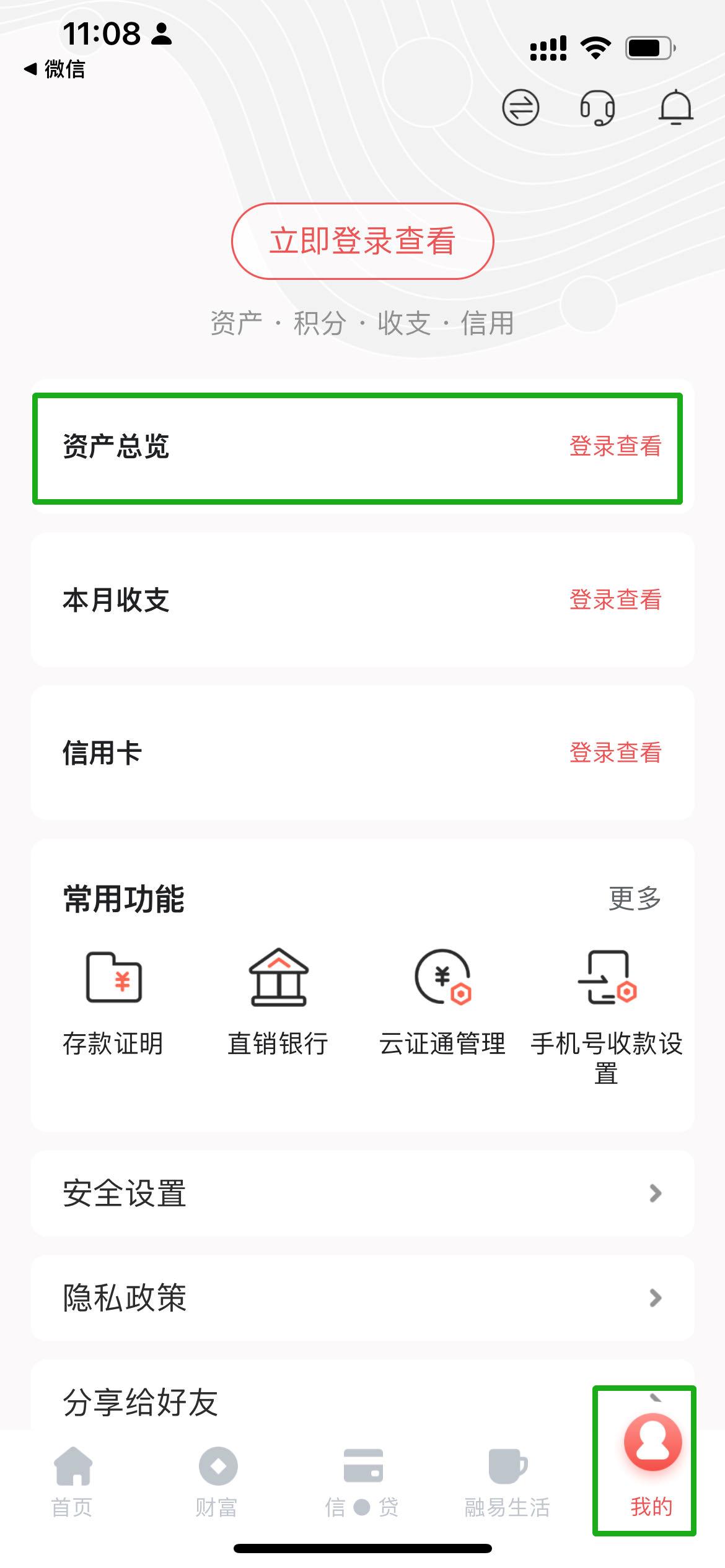Image resolution: width=725 pixels, height=1568 pixels.
Task: Open the transfer switch icon
Action: pyautogui.click(x=520, y=108)
